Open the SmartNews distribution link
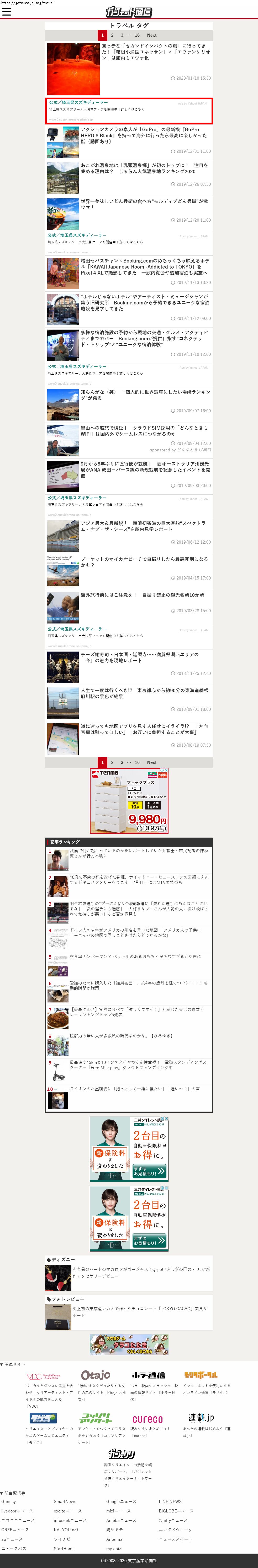The width and height of the screenshot is (258, 1568). 65,1501
